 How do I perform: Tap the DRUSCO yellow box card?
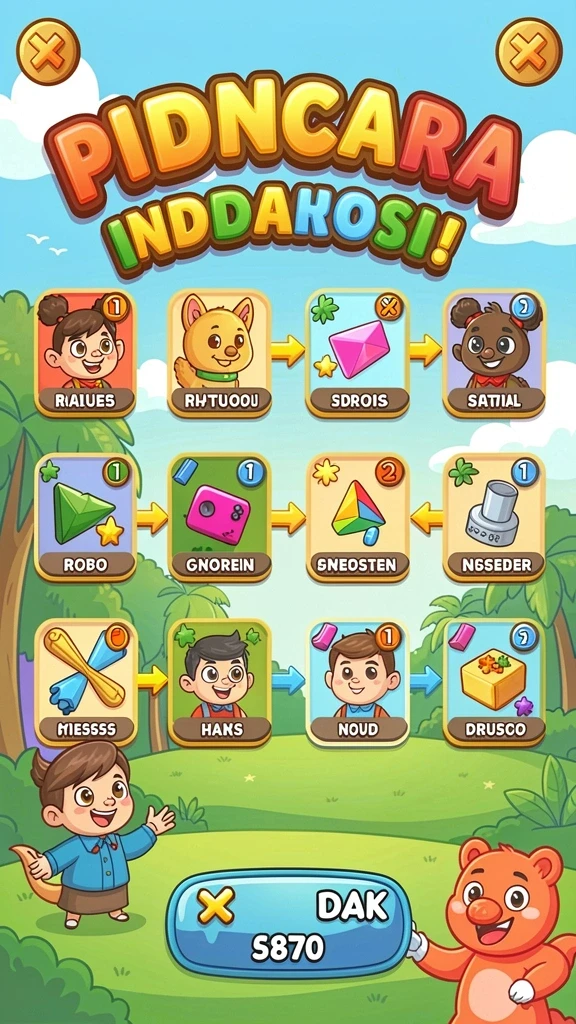(494, 682)
